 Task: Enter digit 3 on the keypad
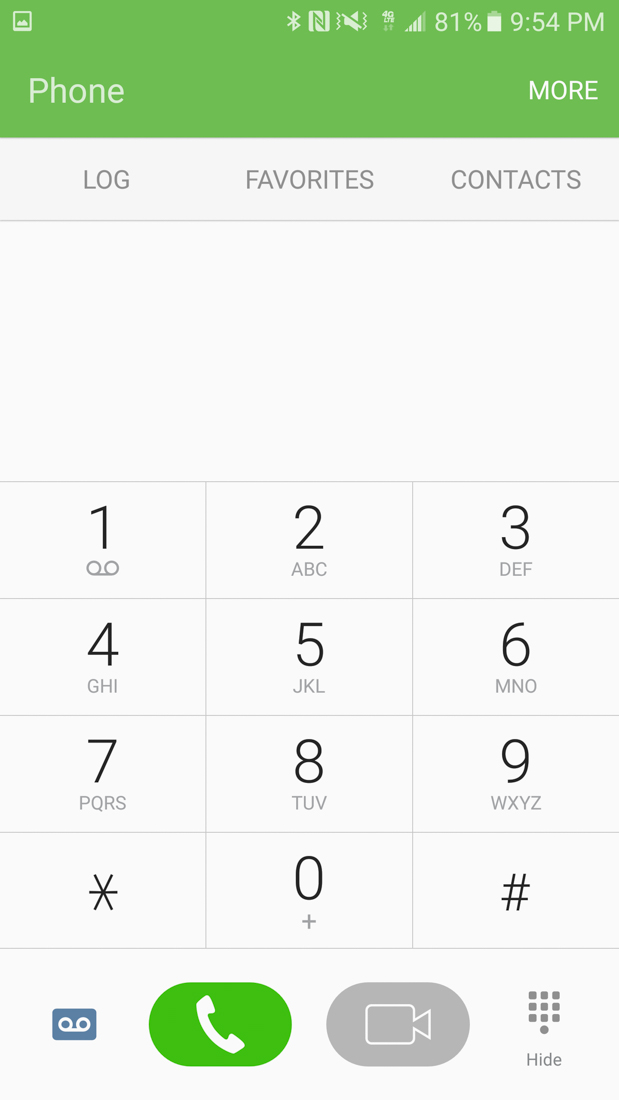(515, 540)
